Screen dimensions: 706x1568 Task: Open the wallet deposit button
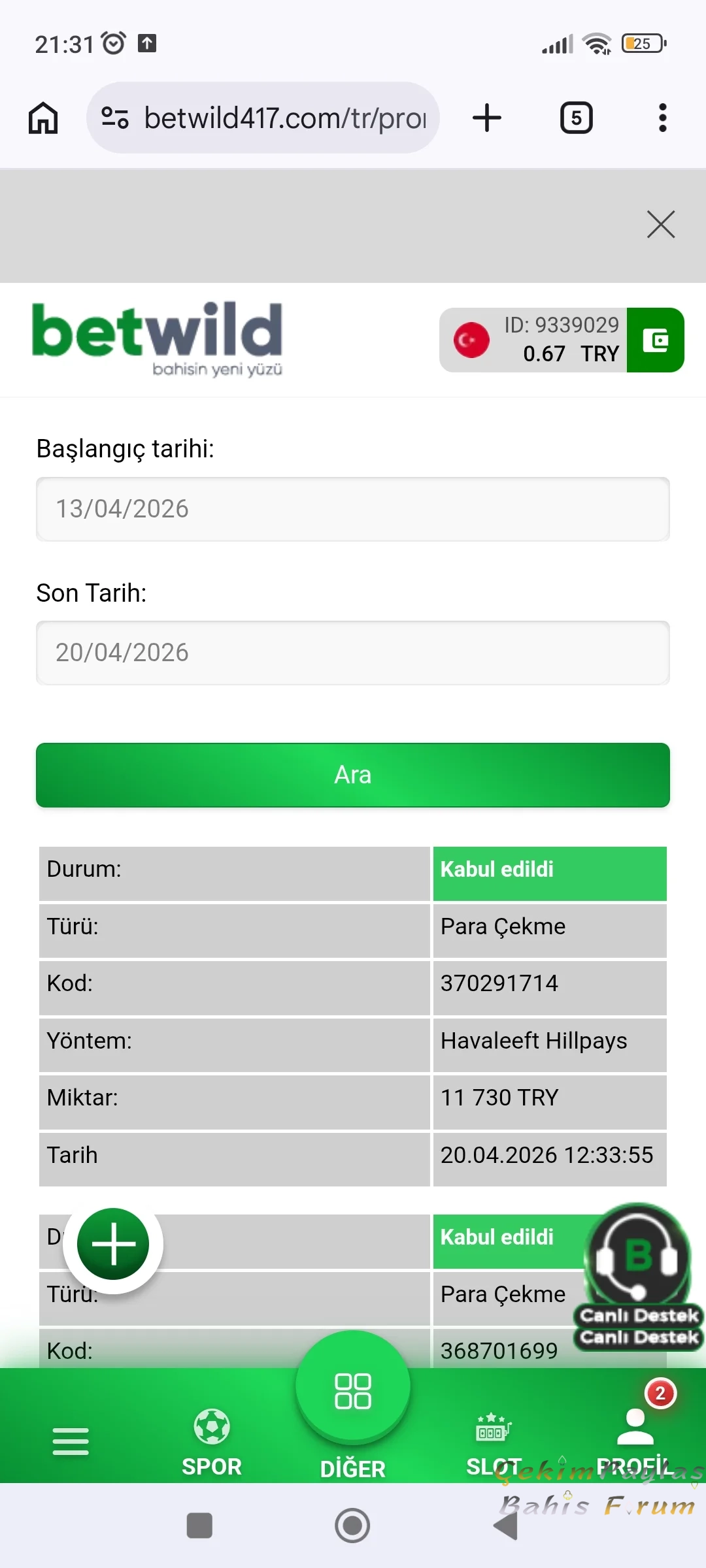coord(655,340)
